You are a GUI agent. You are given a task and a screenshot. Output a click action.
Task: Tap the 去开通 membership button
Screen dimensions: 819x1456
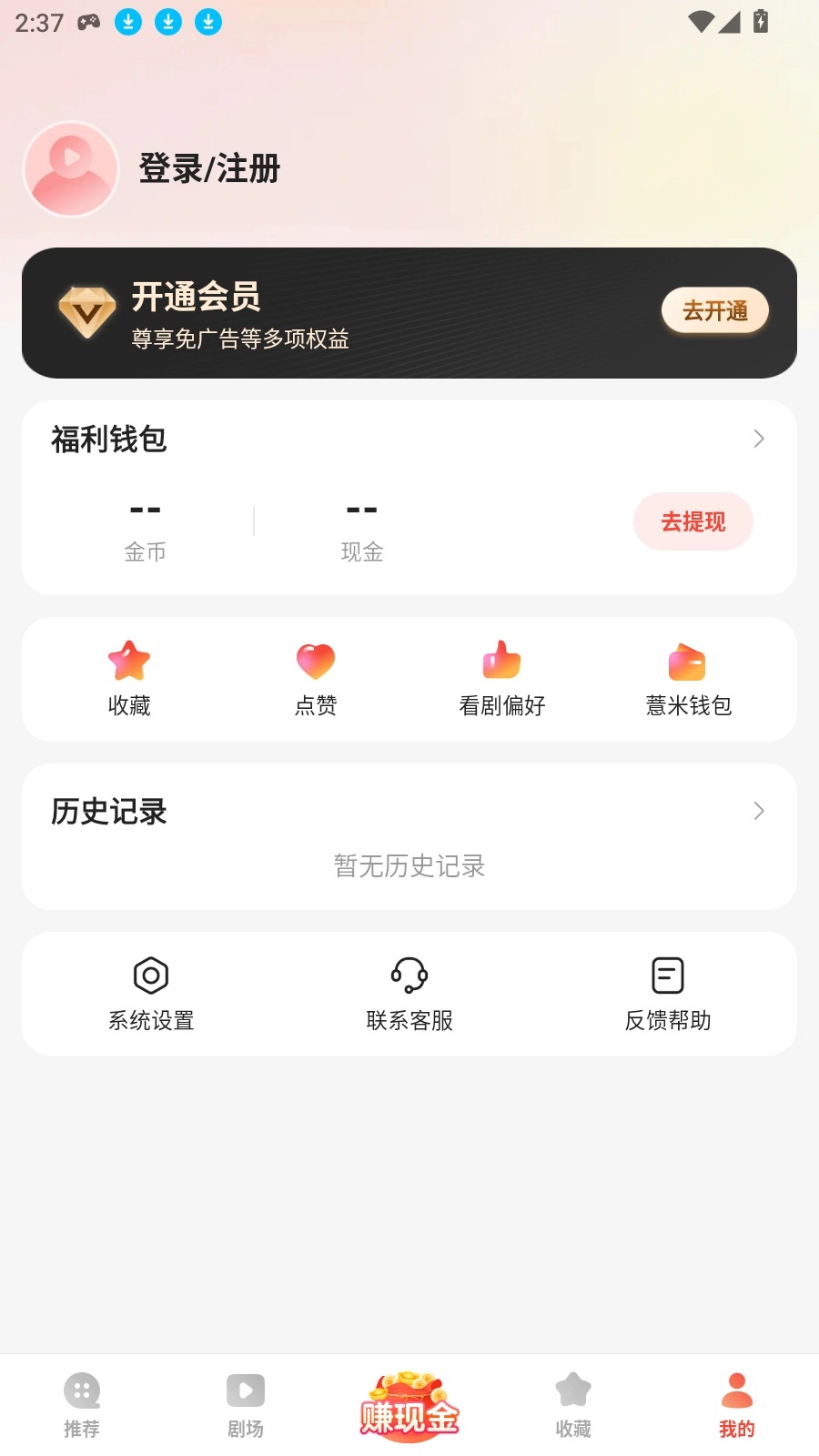[714, 311]
